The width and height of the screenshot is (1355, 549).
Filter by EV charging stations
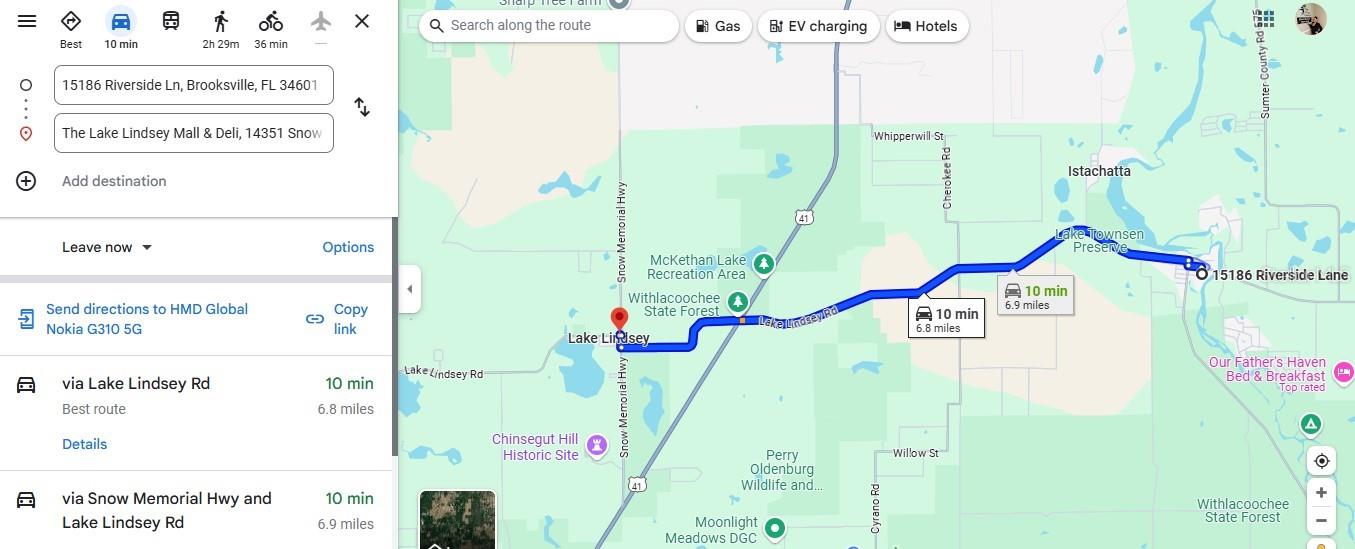[x=818, y=26]
